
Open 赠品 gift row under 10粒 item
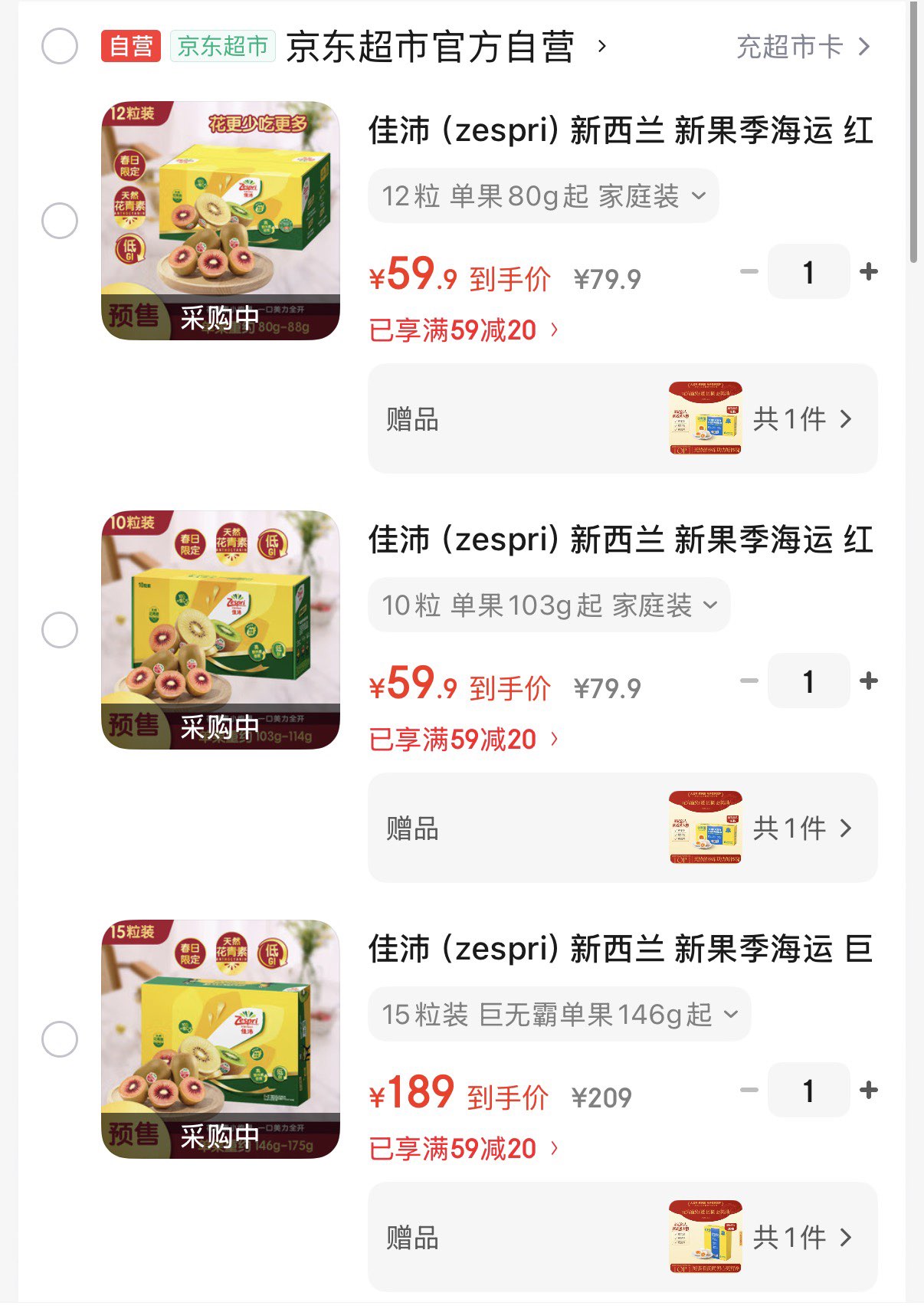point(622,828)
